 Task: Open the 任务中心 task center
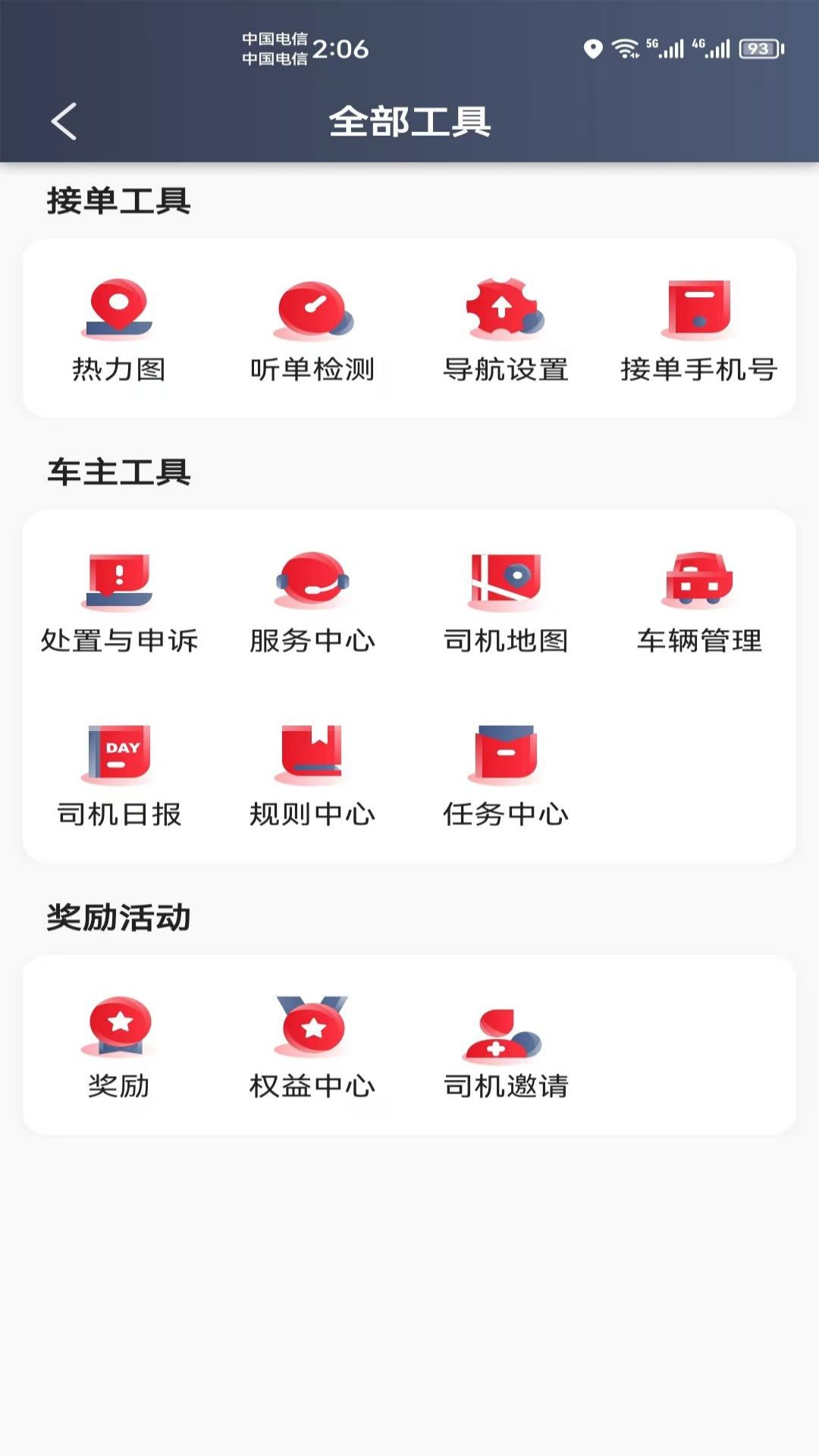pyautogui.click(x=506, y=773)
